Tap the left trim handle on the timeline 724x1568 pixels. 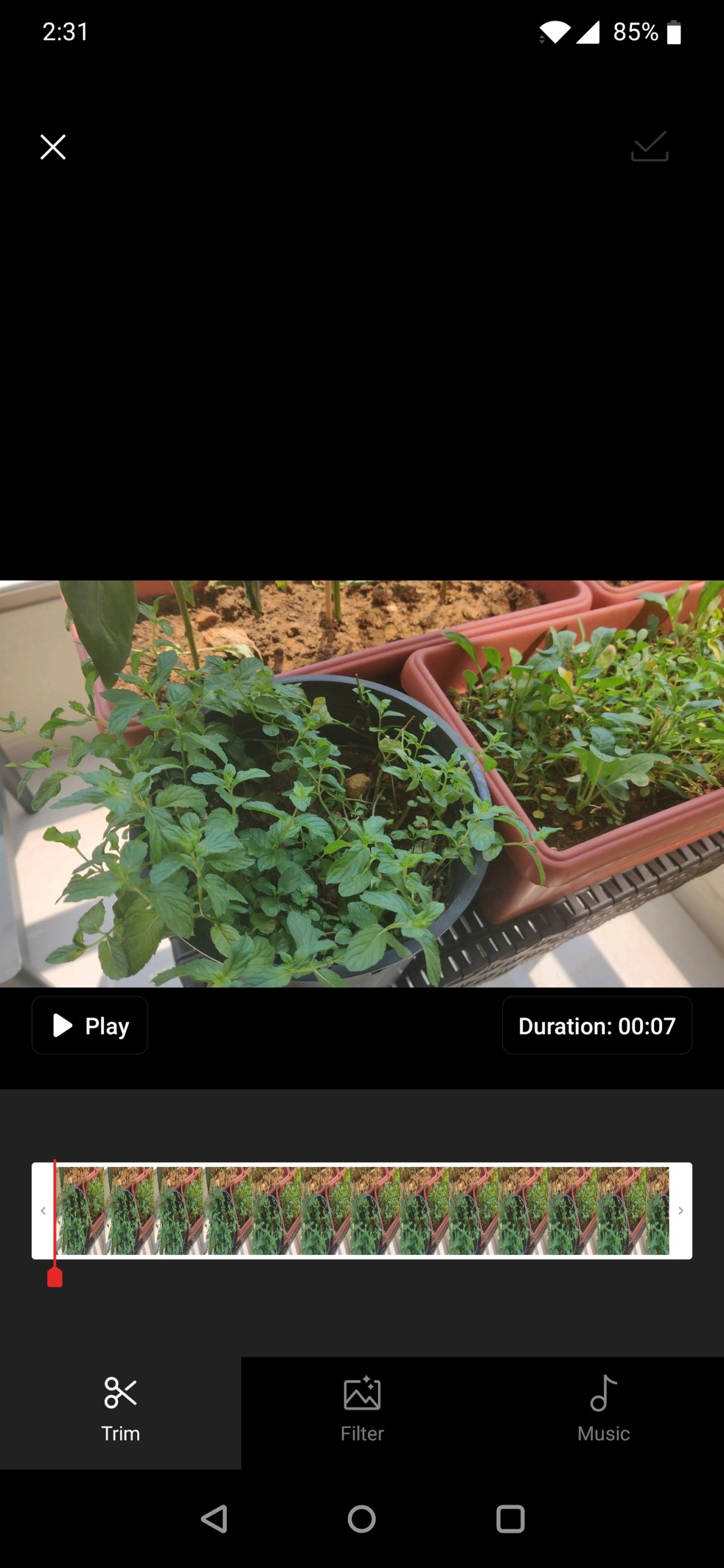pyautogui.click(x=43, y=1211)
